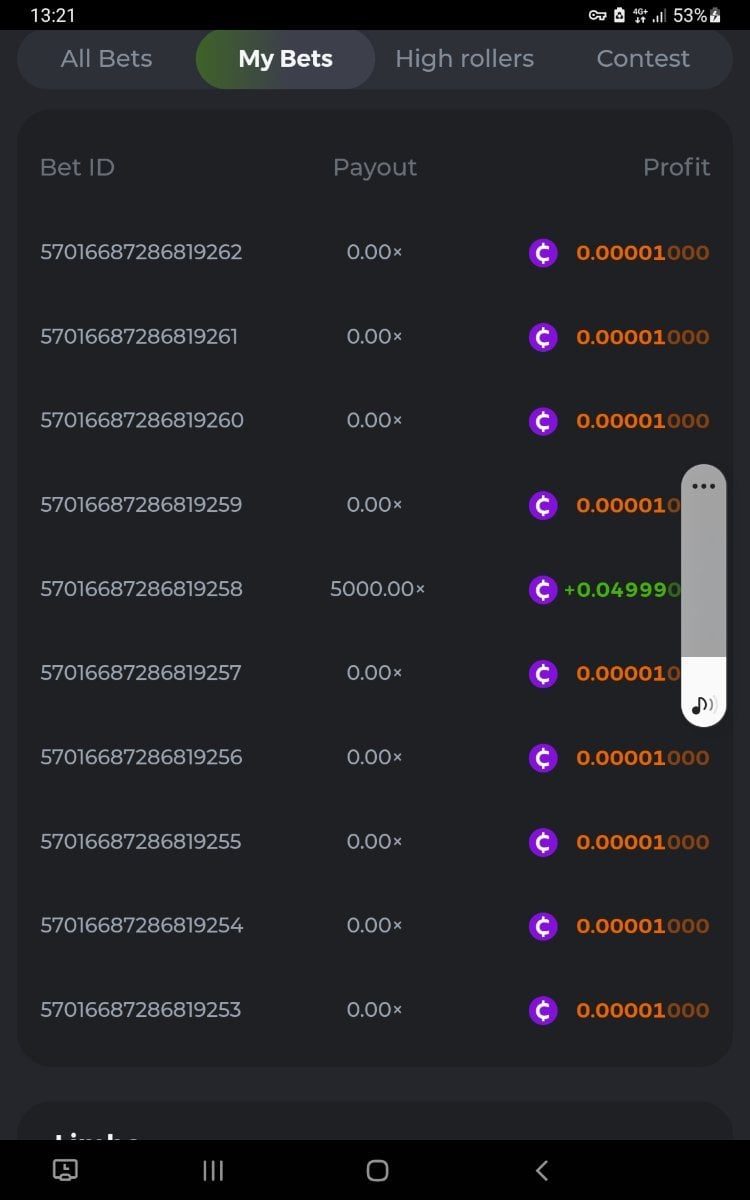View details of bet 57016687286819262
This screenshot has width=750, height=1200.
click(141, 252)
